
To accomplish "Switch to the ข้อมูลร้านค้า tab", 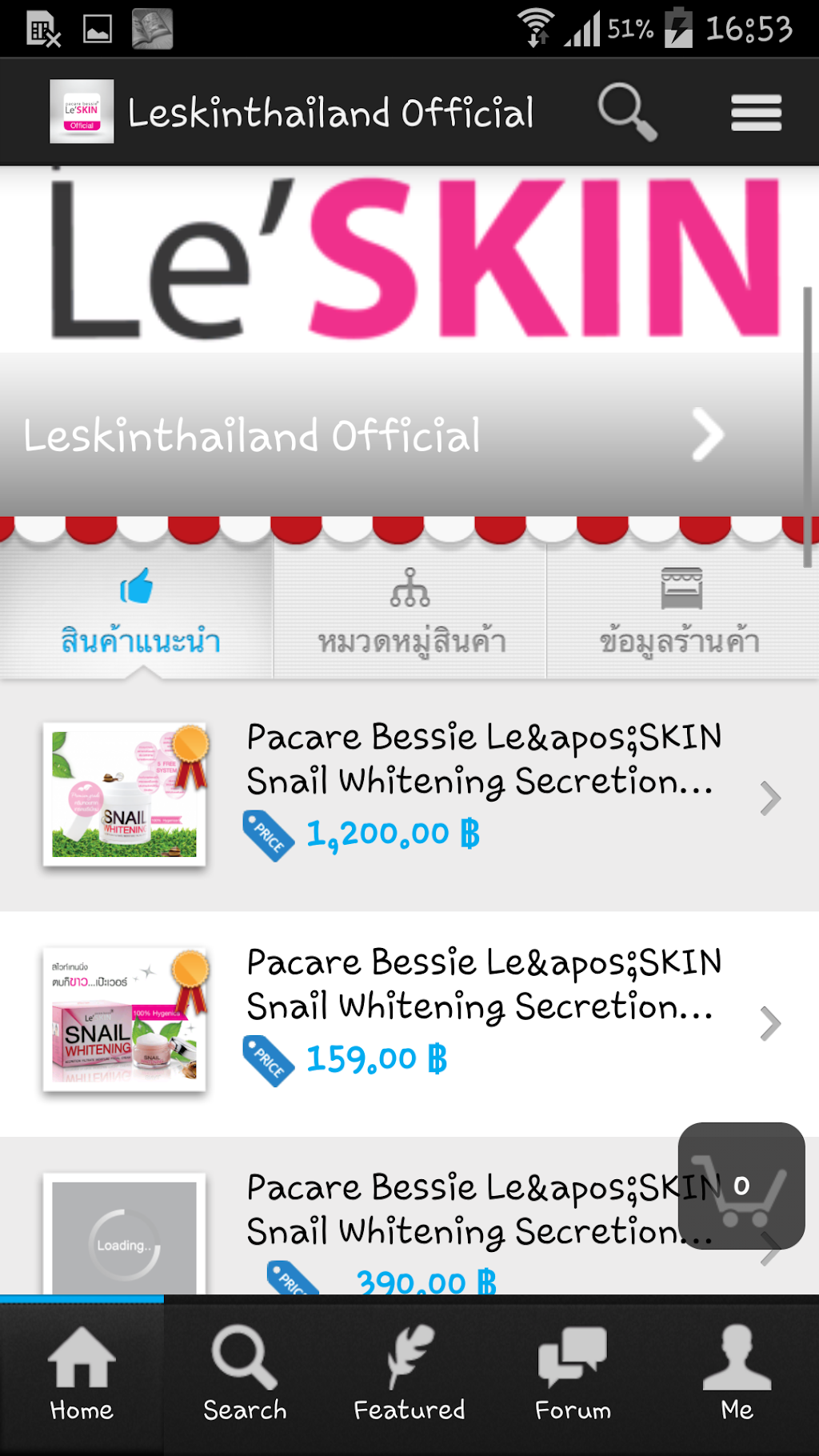I will [681, 613].
